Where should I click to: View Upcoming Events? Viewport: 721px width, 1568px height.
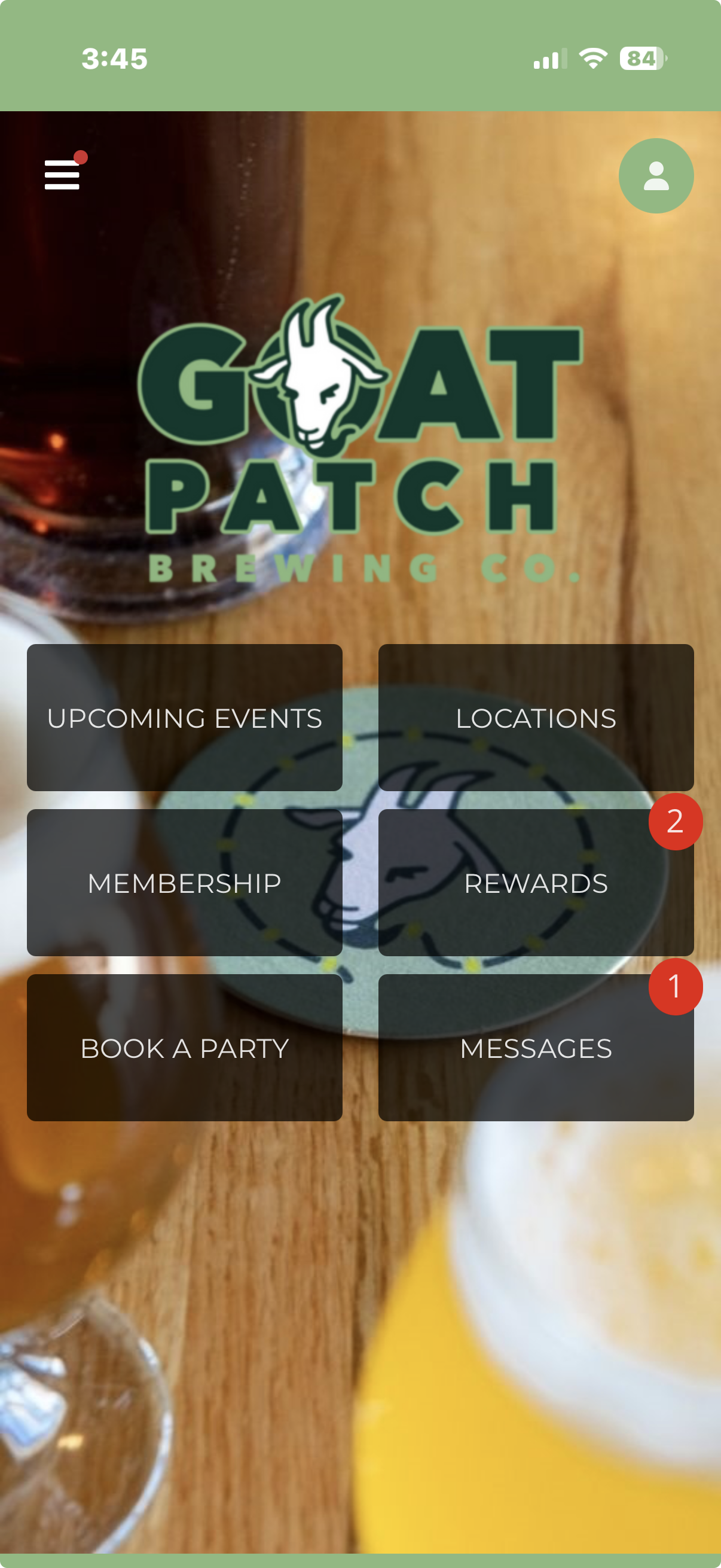pyautogui.click(x=184, y=718)
